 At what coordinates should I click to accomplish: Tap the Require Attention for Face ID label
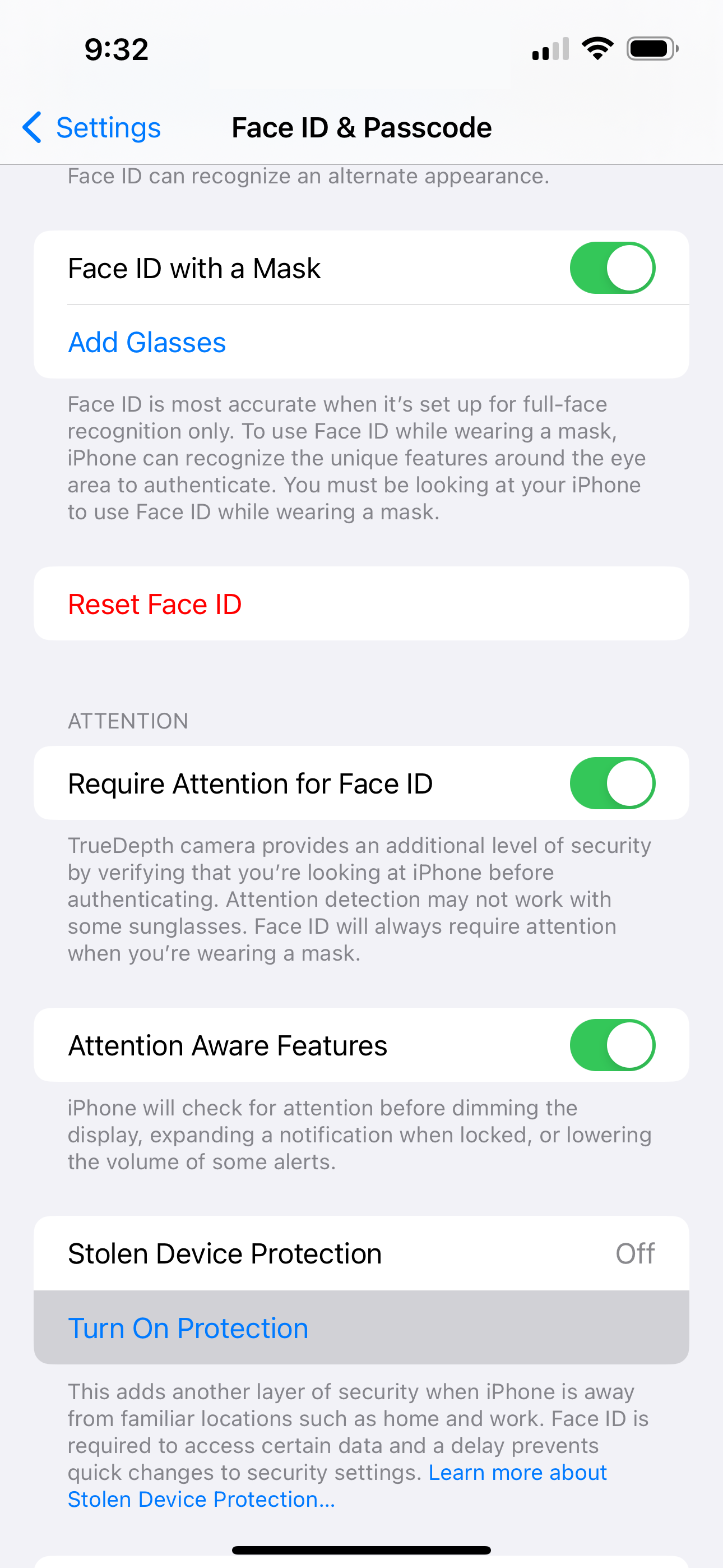[x=250, y=783]
